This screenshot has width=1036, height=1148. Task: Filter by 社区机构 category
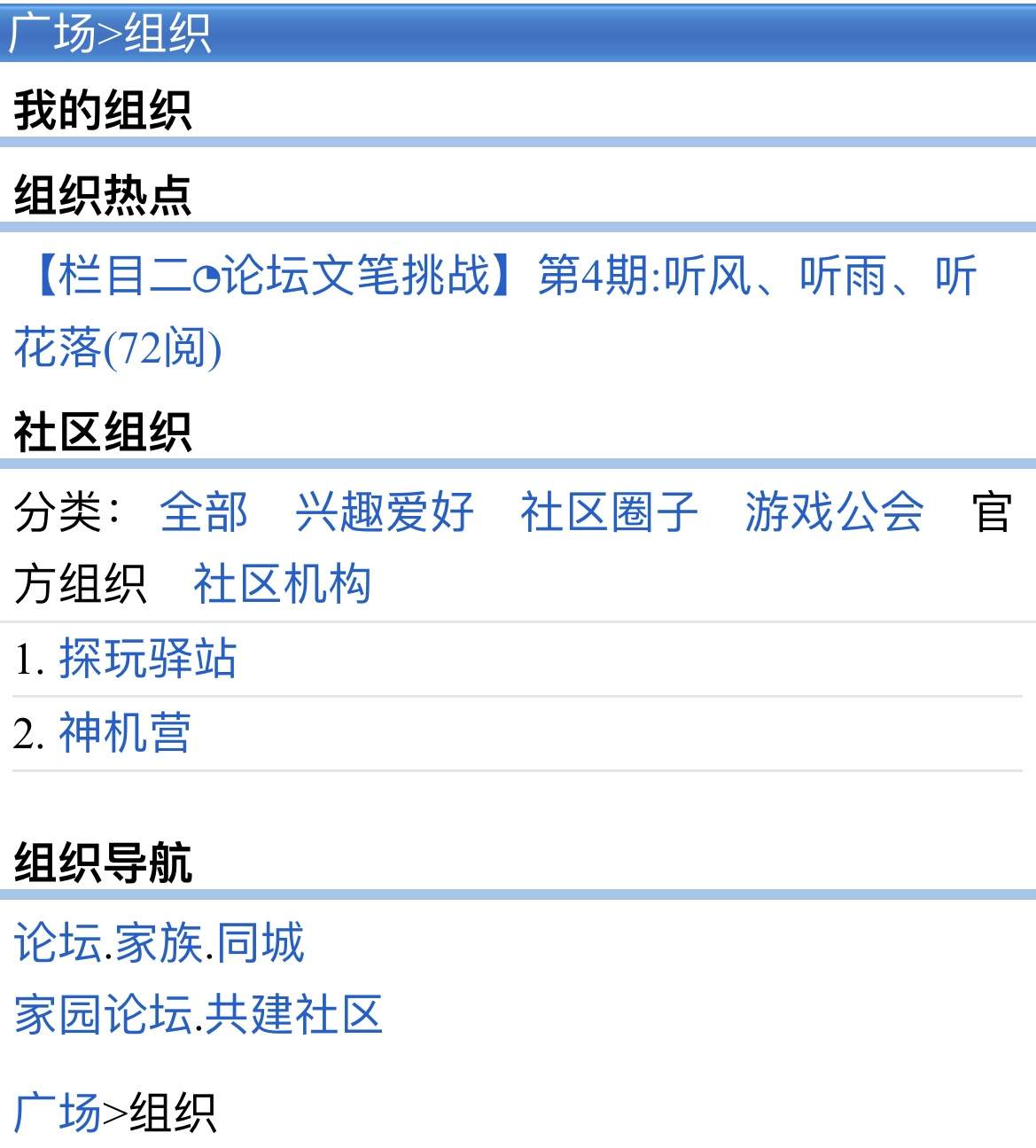click(x=282, y=585)
